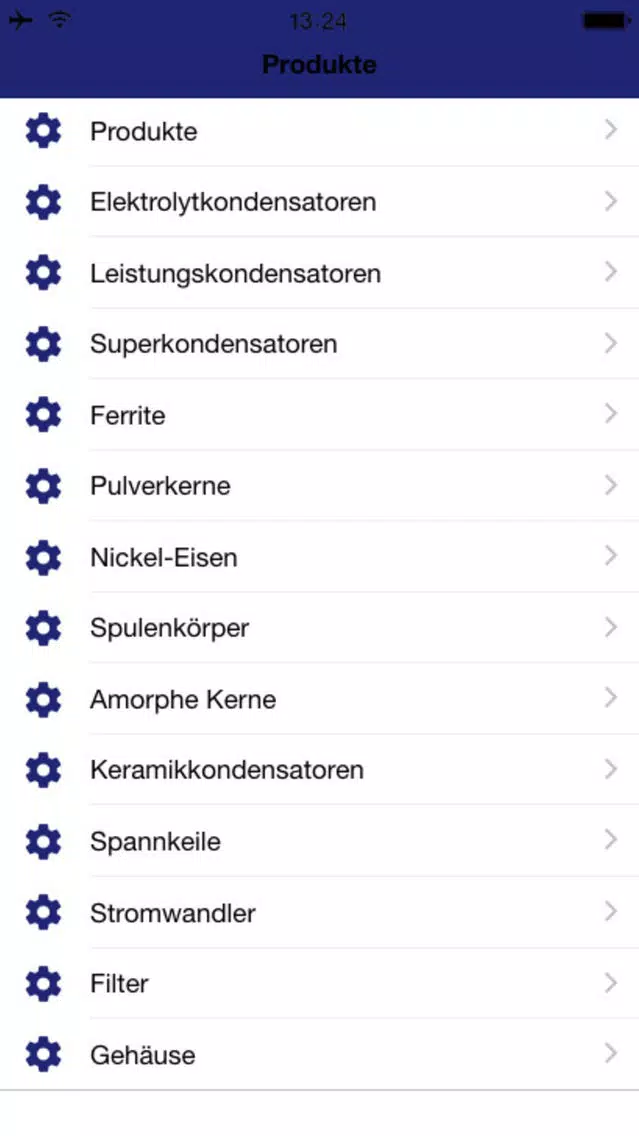Select Leistungskondensatoren from the list
This screenshot has width=639, height=1136.
(320, 273)
